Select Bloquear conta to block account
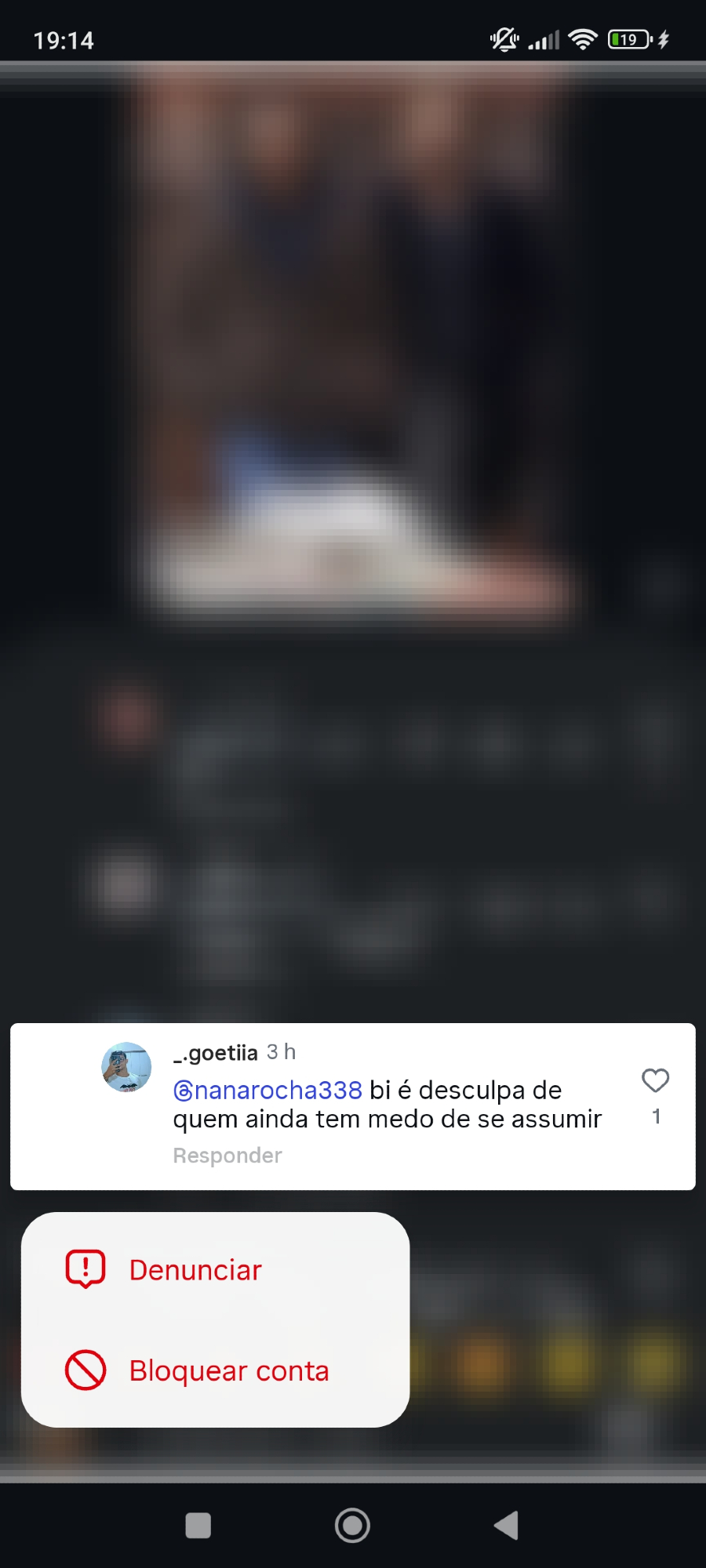Image resolution: width=706 pixels, height=1568 pixels. coord(228,1370)
